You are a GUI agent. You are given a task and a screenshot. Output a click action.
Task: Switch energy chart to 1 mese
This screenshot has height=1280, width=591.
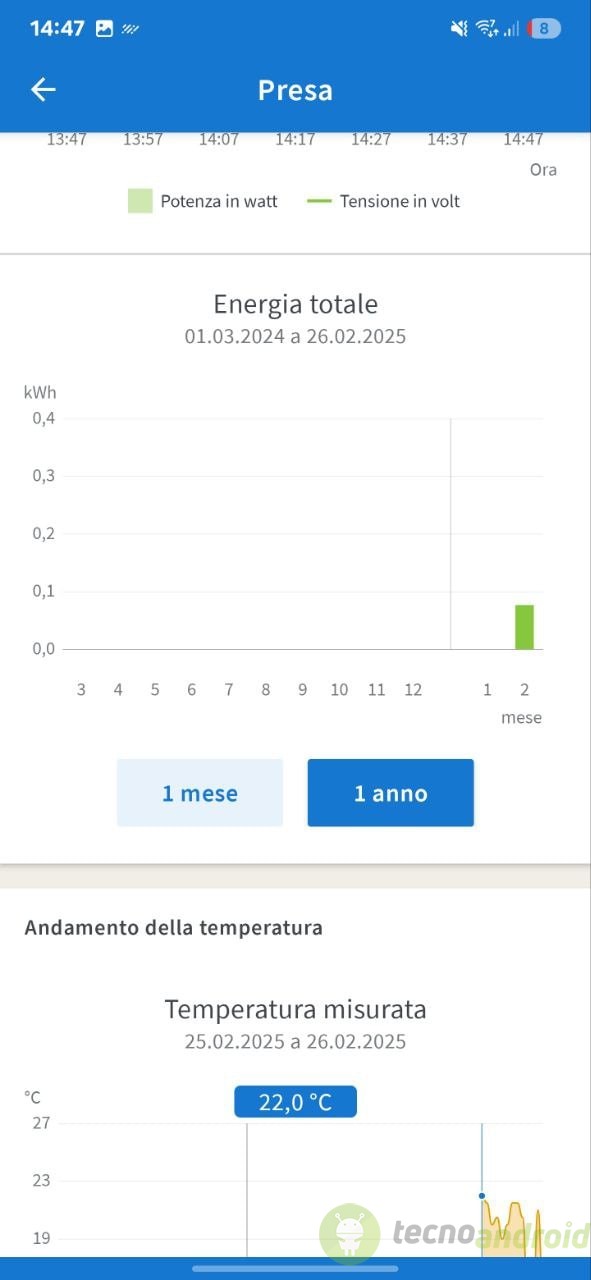click(200, 793)
